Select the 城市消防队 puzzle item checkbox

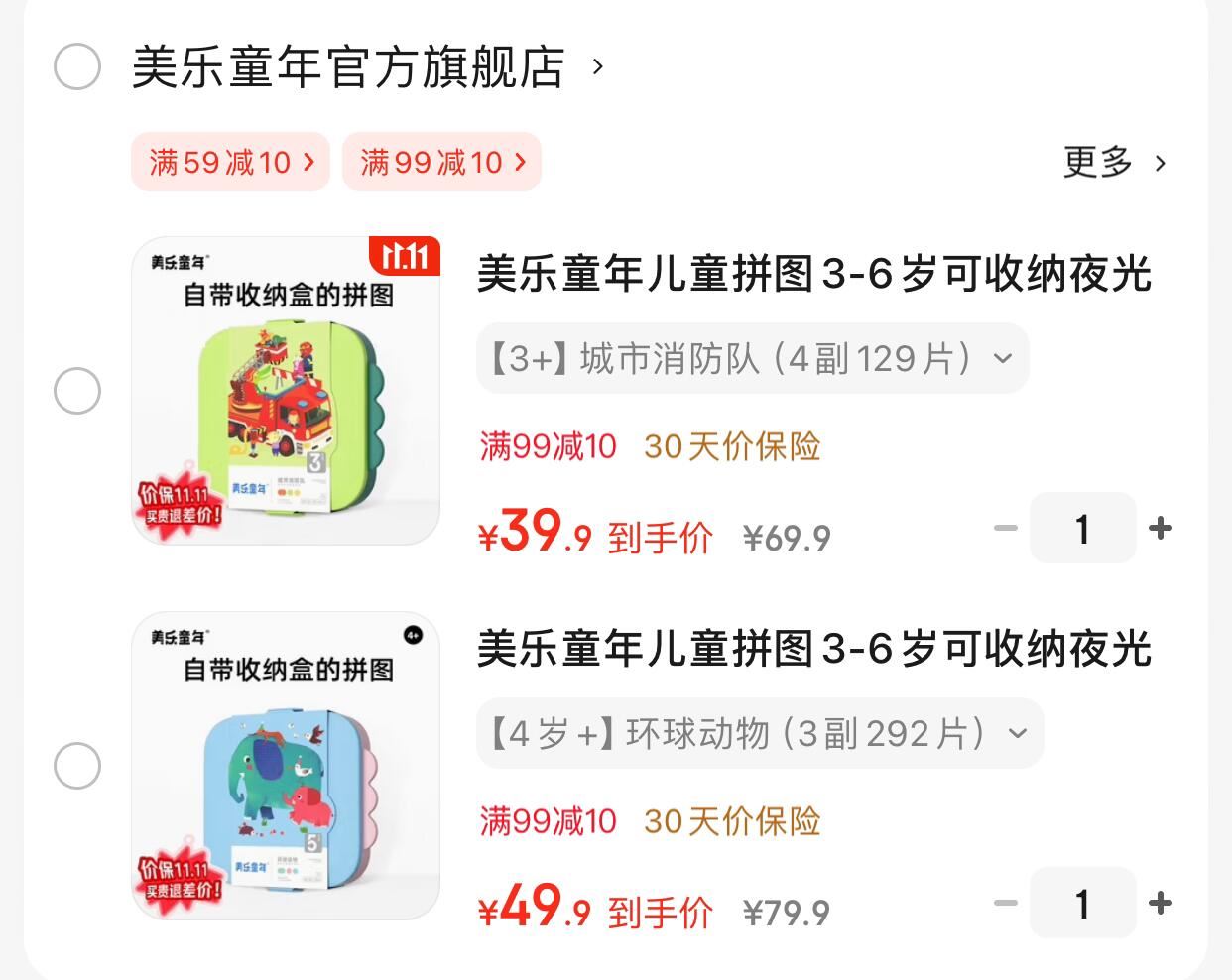pyautogui.click(x=77, y=391)
